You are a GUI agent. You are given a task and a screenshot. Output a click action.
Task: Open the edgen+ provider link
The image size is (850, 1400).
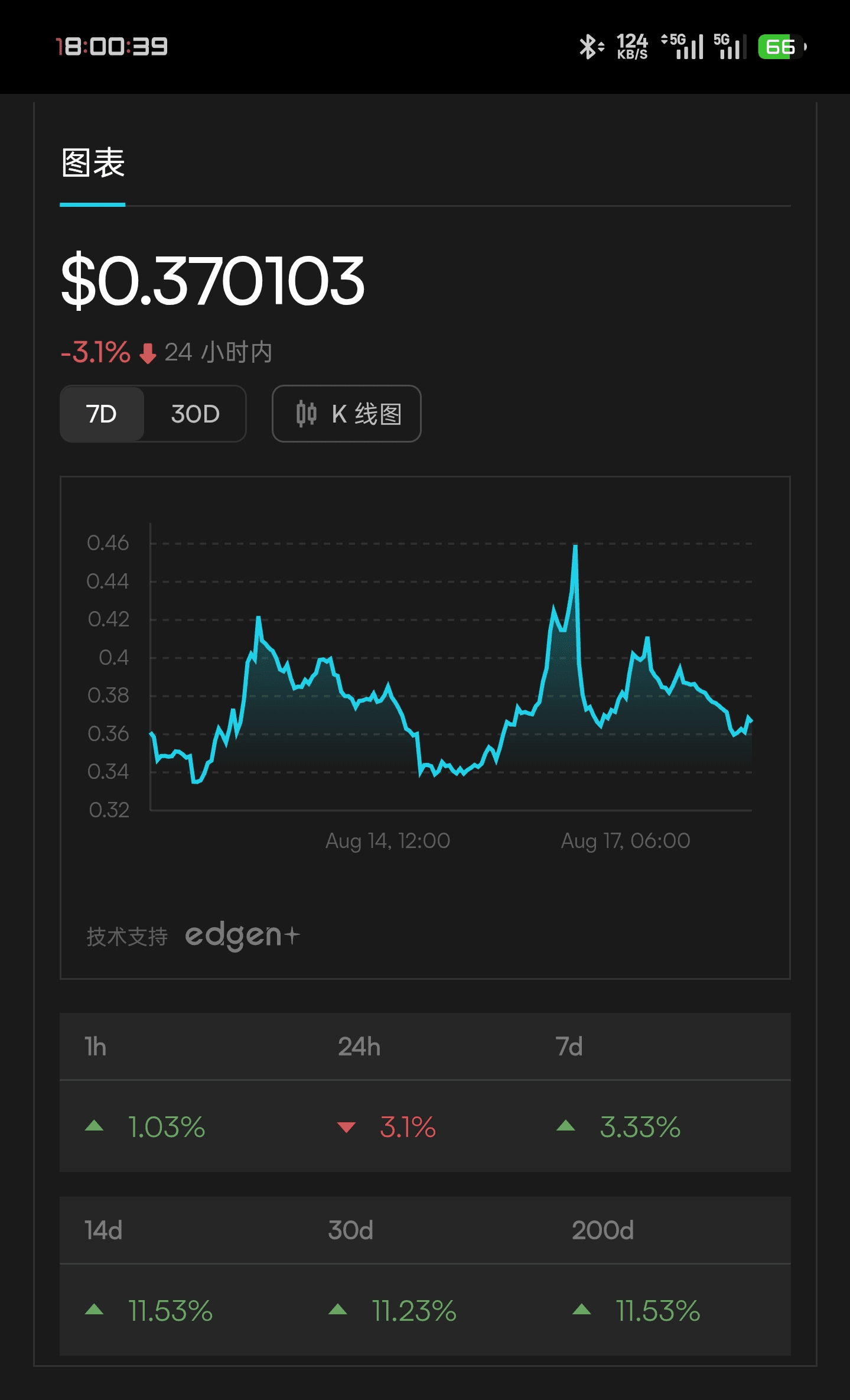(x=242, y=936)
